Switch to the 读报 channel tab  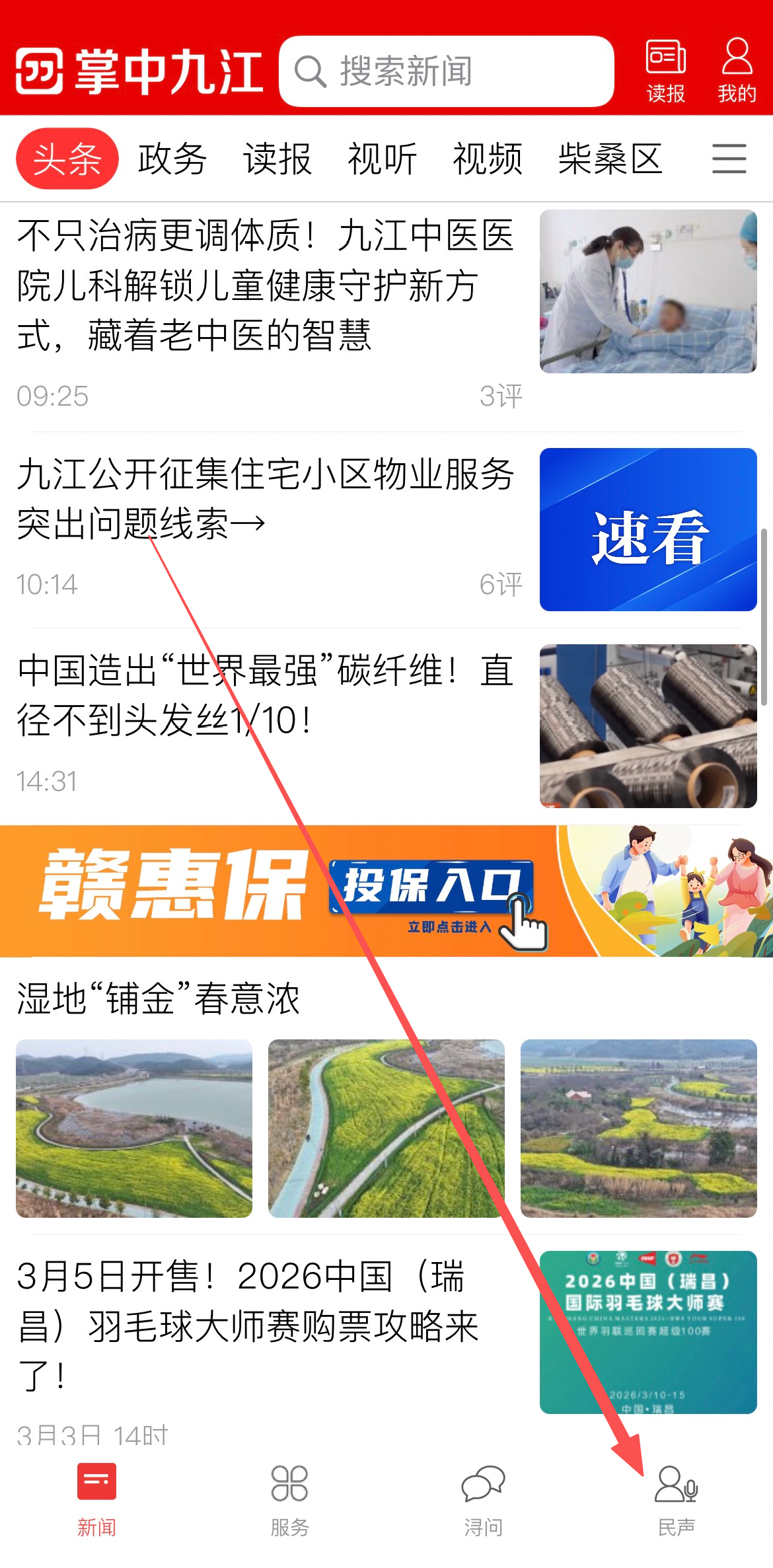[x=277, y=159]
